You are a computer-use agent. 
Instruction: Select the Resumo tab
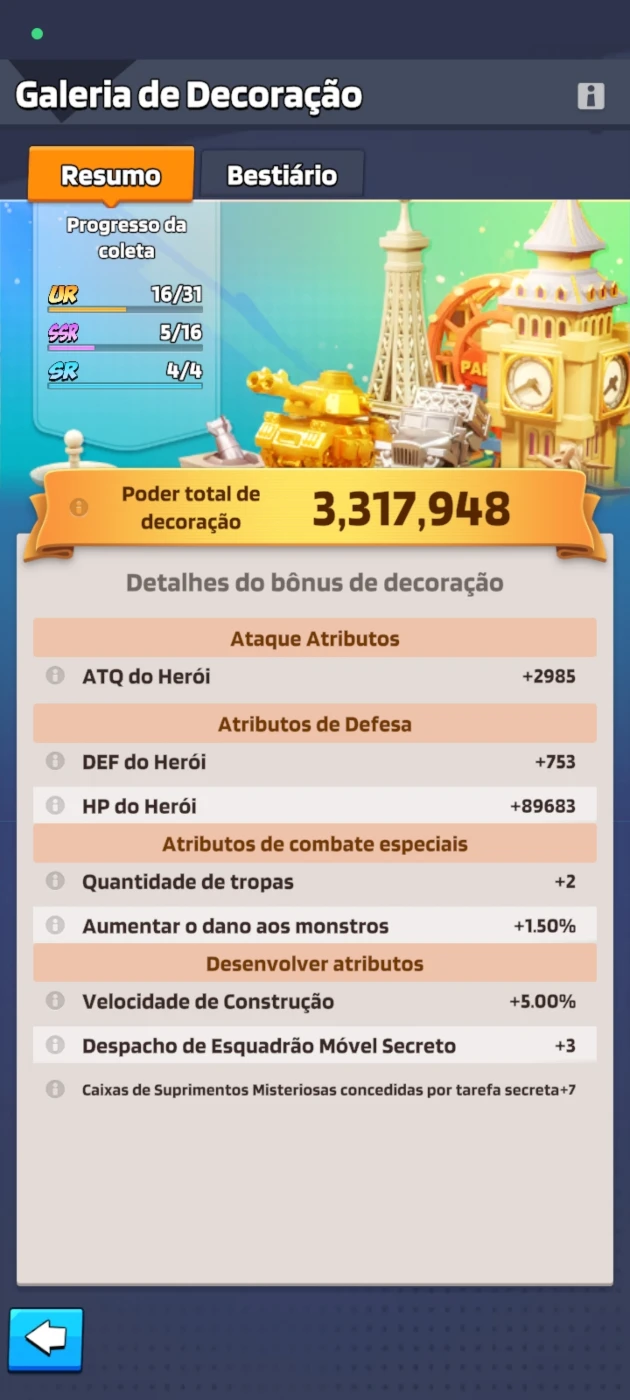111,175
